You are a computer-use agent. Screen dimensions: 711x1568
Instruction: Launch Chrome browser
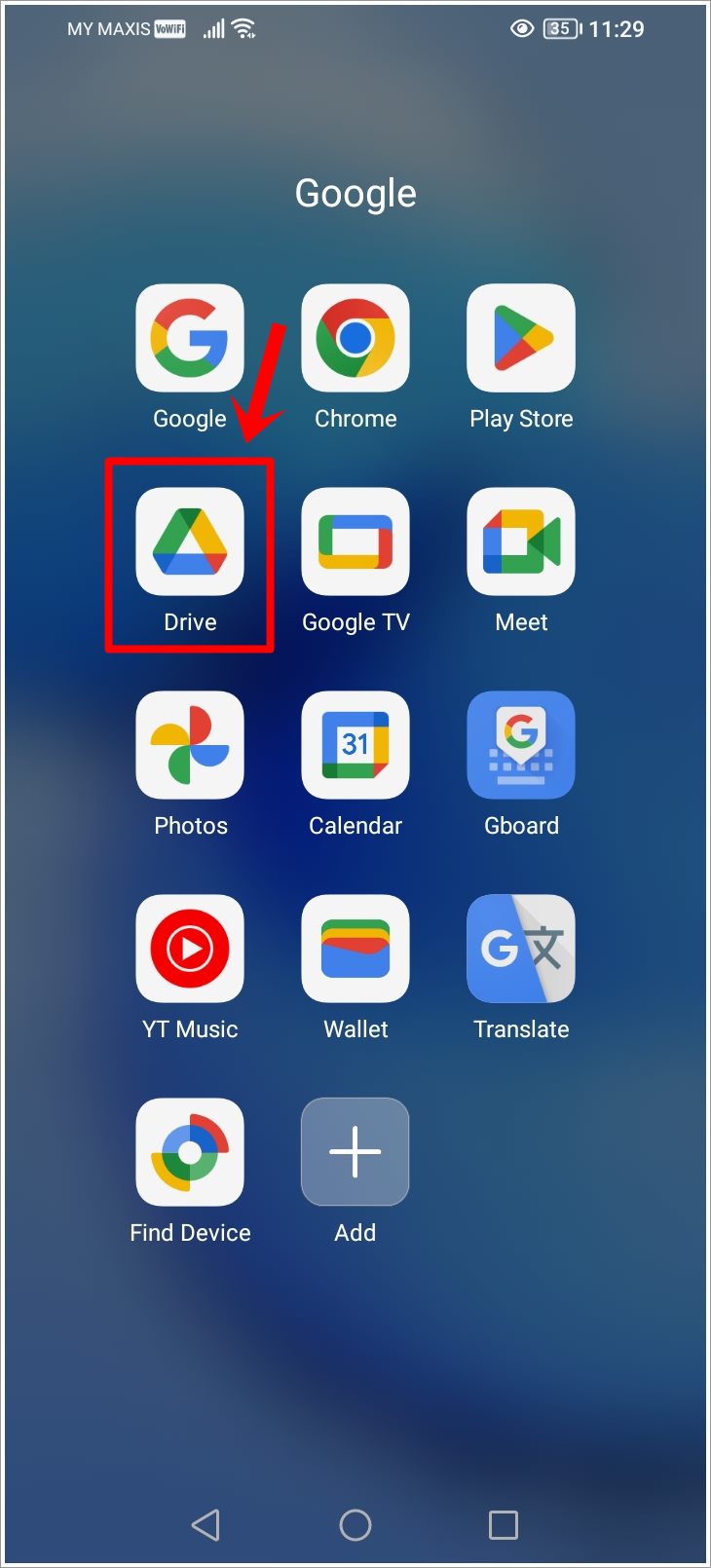(355, 339)
